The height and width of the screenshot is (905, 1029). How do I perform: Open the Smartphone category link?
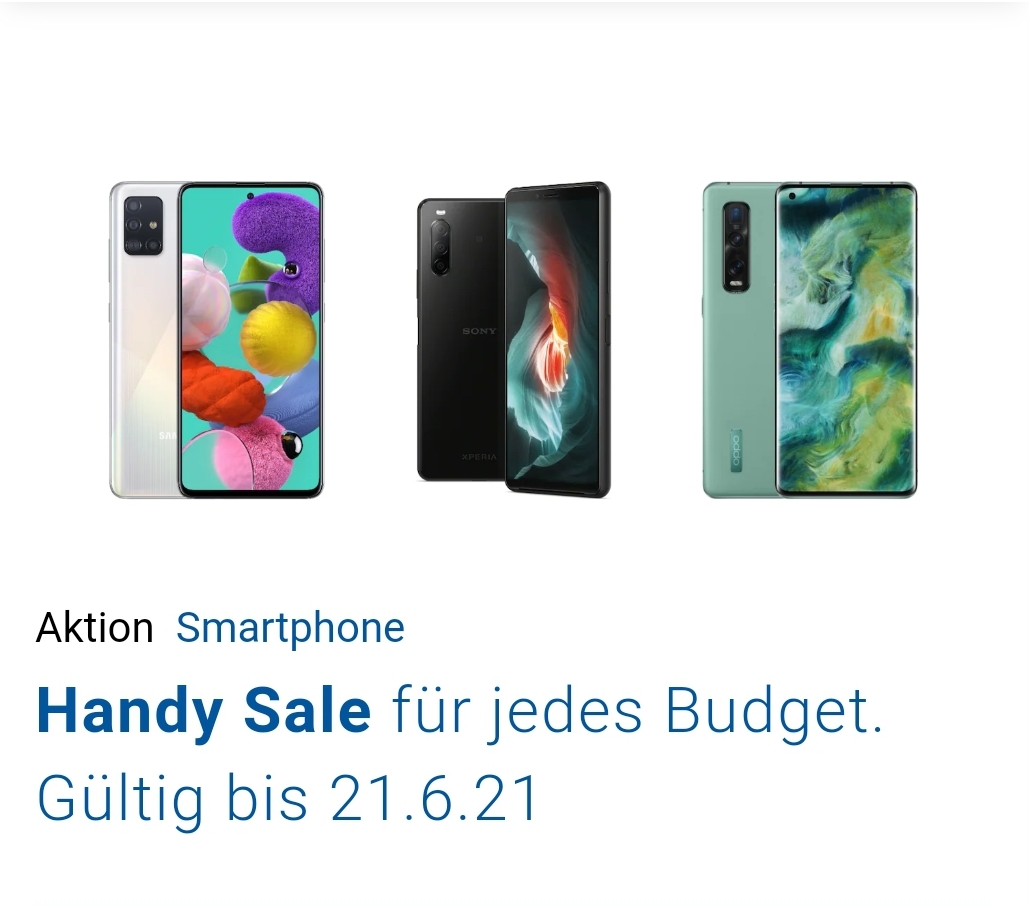pos(290,628)
